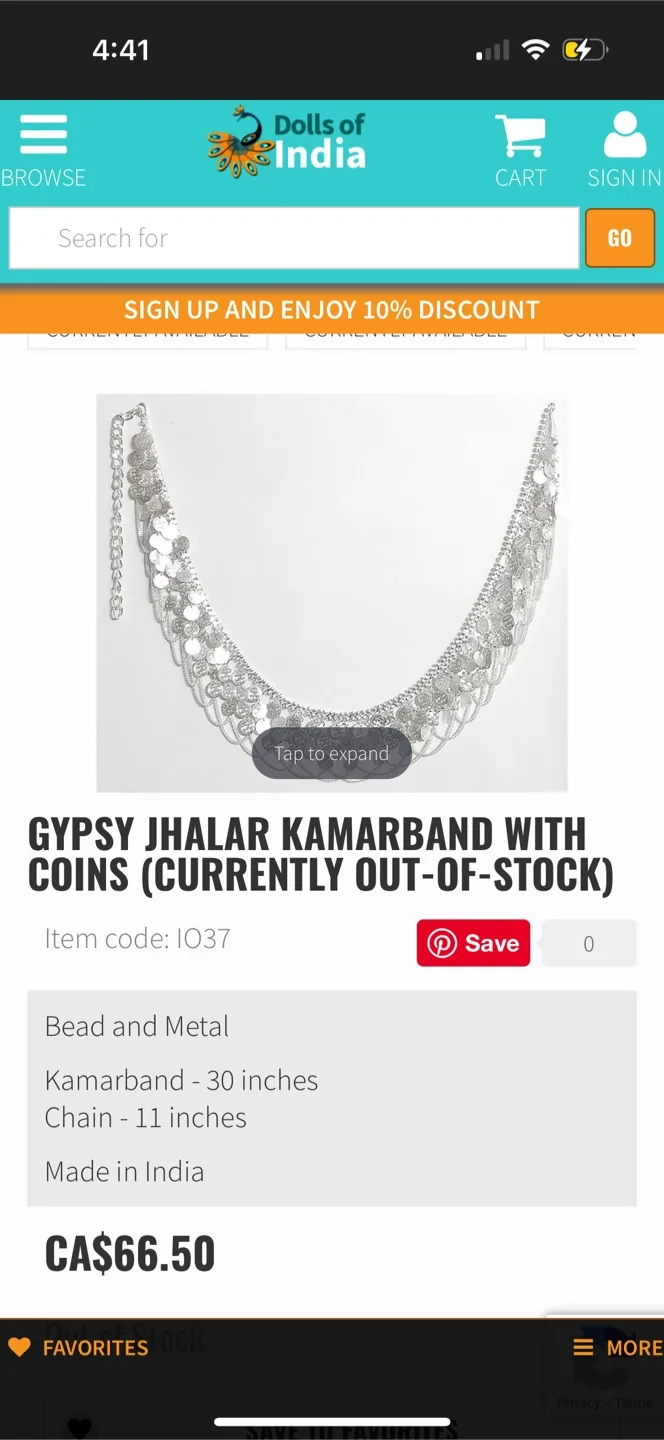664x1440 pixels.
Task: Open the shopping cart
Action: point(520,151)
